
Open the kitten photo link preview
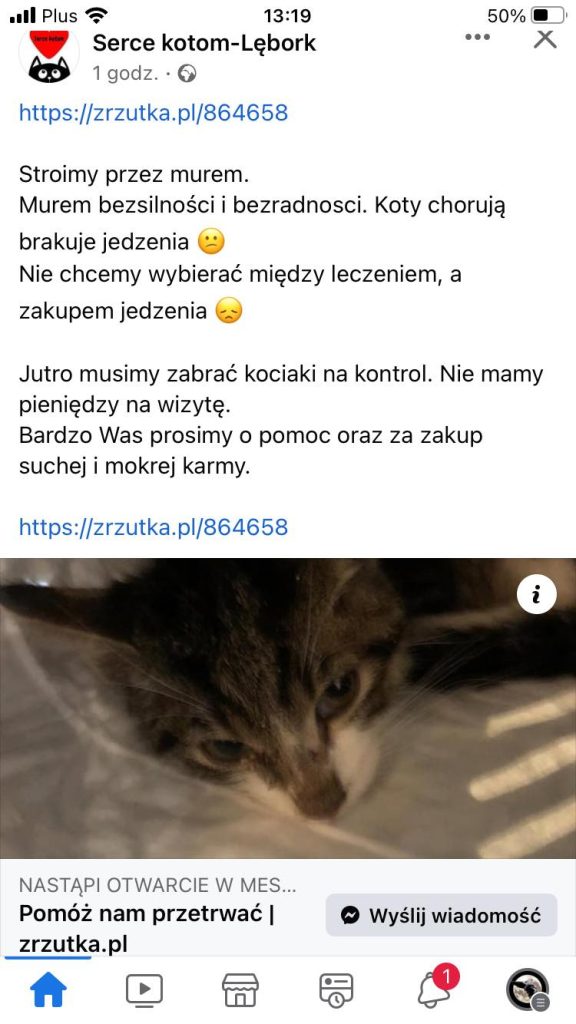[x=288, y=708]
